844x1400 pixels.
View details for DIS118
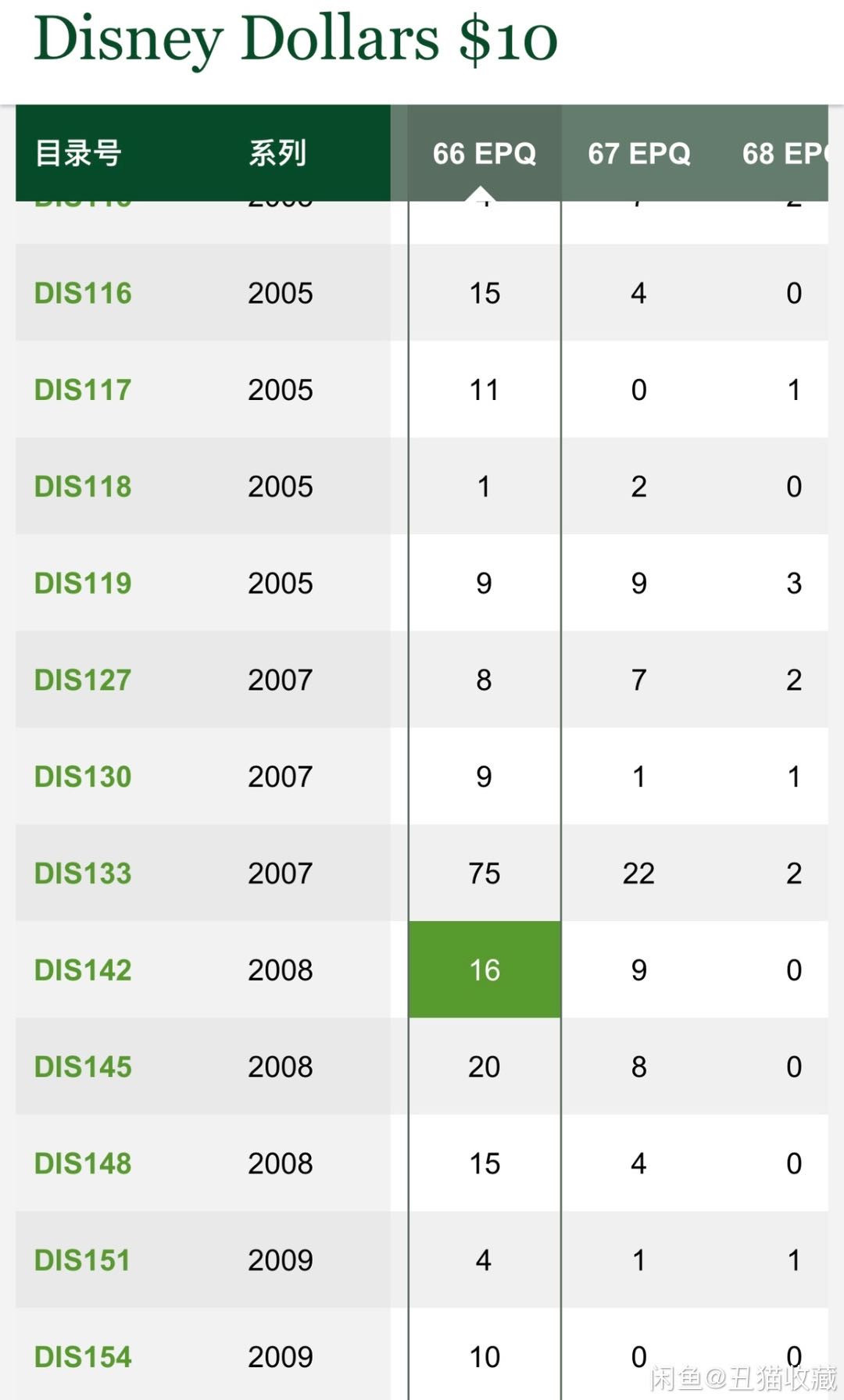pyautogui.click(x=83, y=487)
